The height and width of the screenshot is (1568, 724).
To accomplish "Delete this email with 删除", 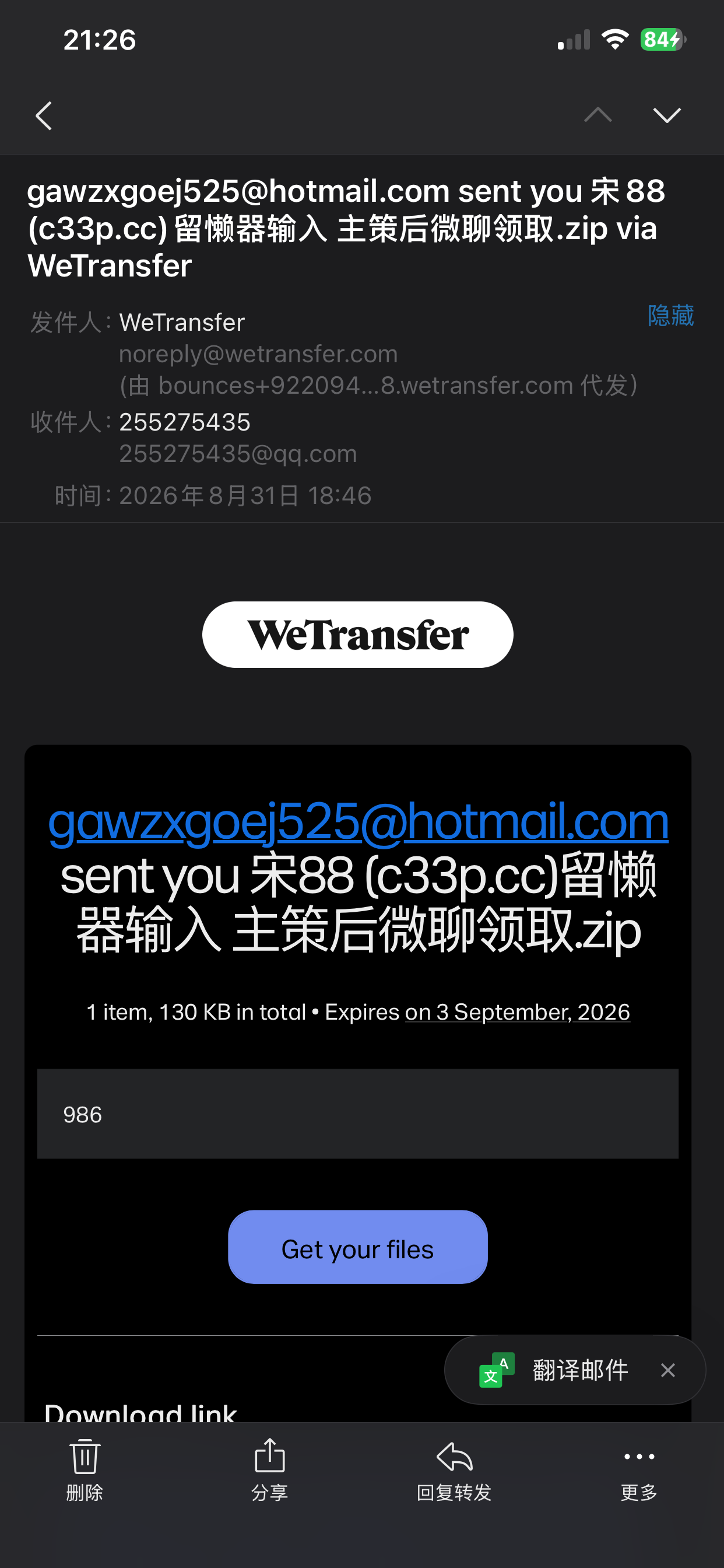I will click(x=85, y=1469).
